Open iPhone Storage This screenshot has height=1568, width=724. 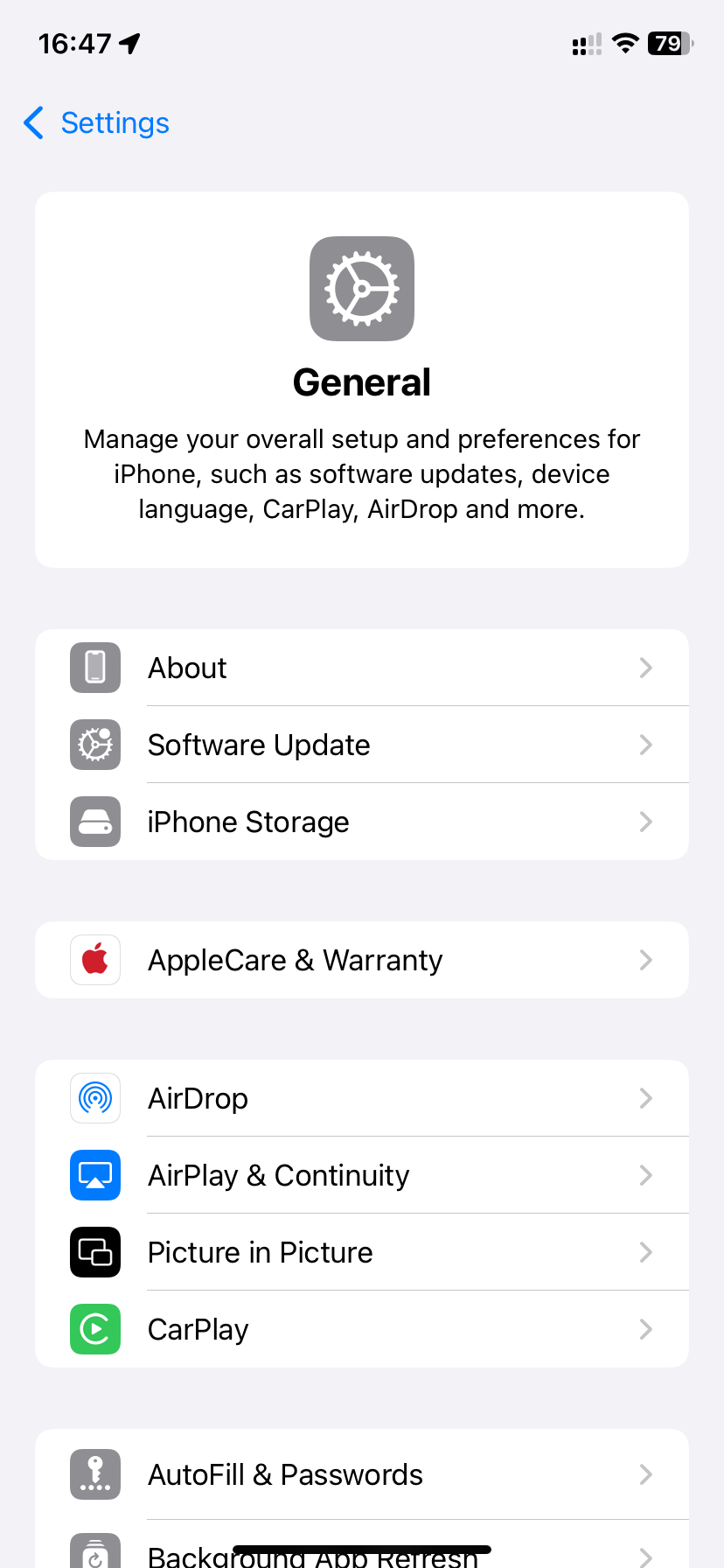pos(362,822)
